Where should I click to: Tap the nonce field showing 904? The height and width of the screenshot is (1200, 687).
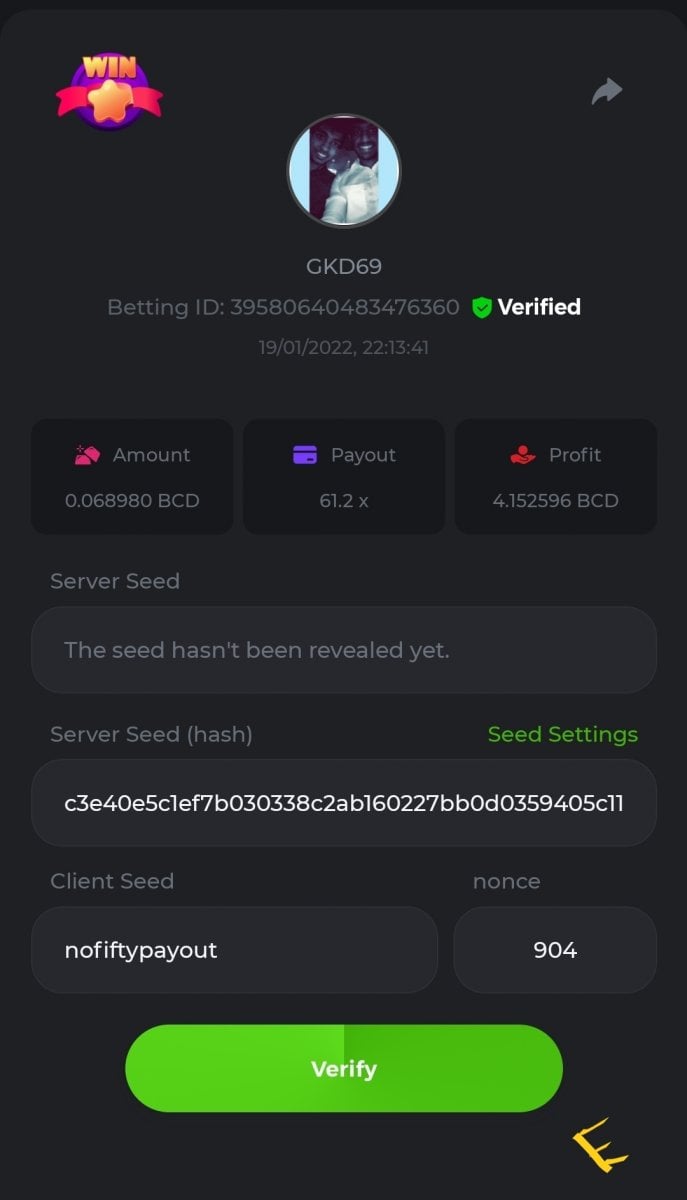(x=555, y=950)
